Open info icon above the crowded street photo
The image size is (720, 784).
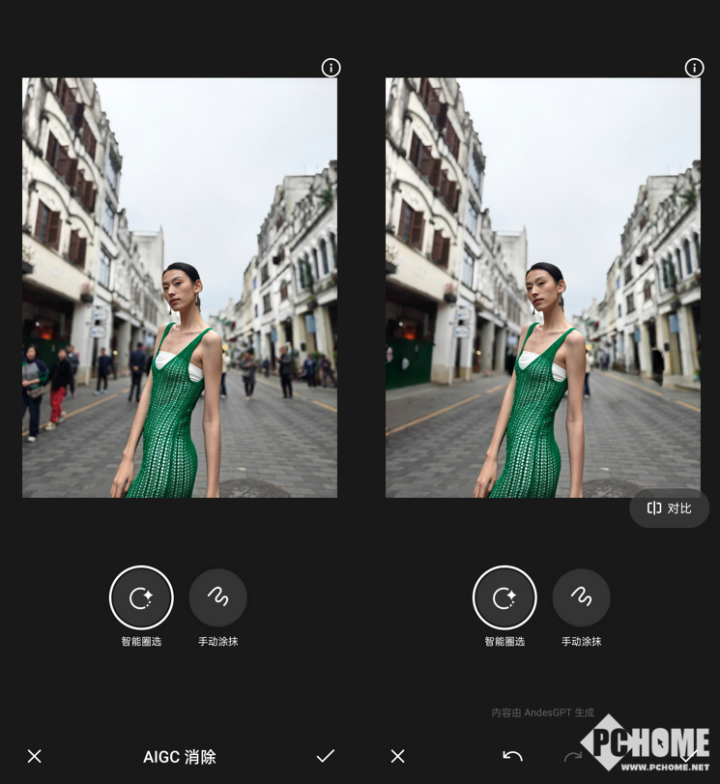pos(331,68)
